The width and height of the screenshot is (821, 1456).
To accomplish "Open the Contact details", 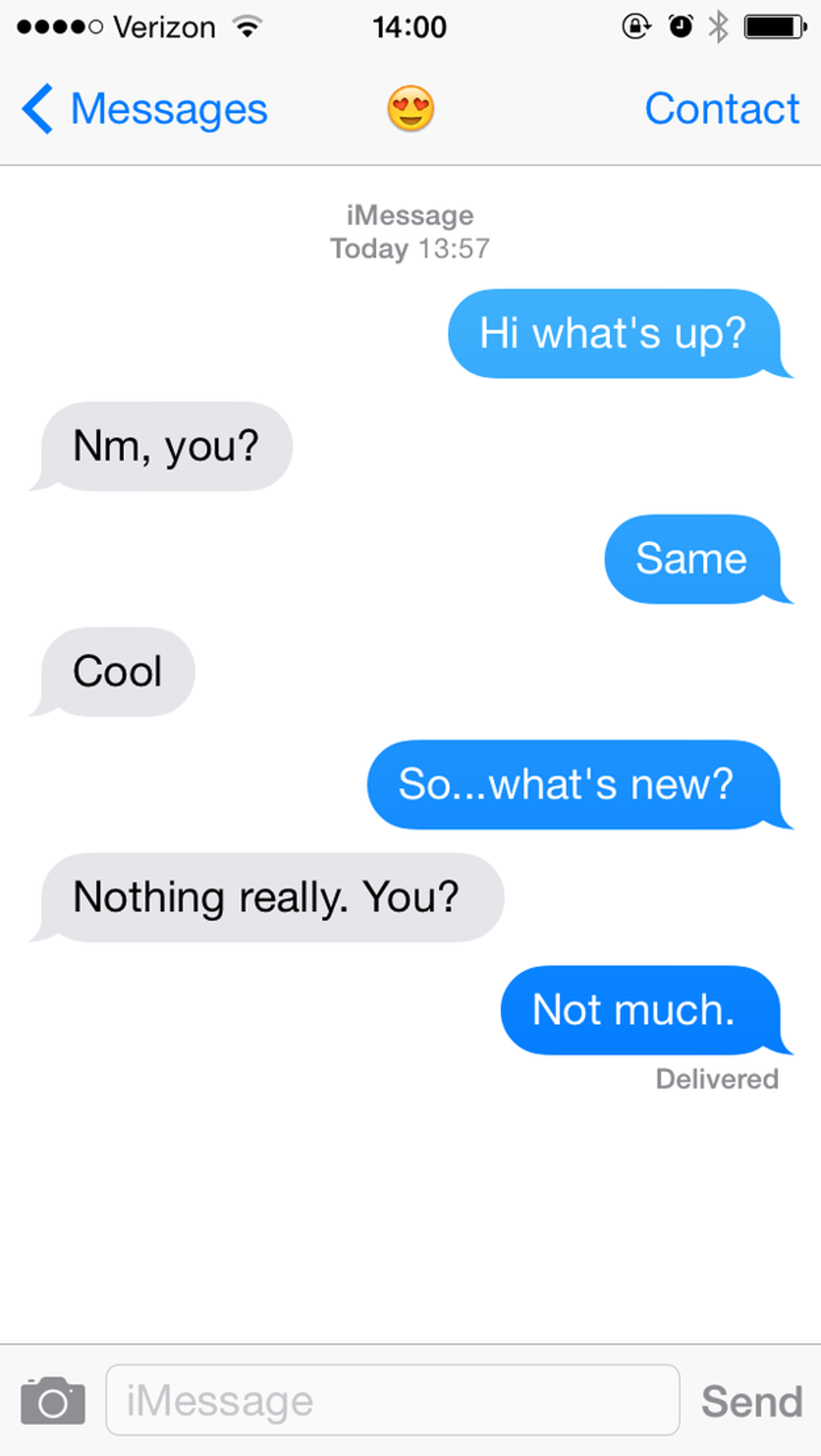I will (721, 110).
